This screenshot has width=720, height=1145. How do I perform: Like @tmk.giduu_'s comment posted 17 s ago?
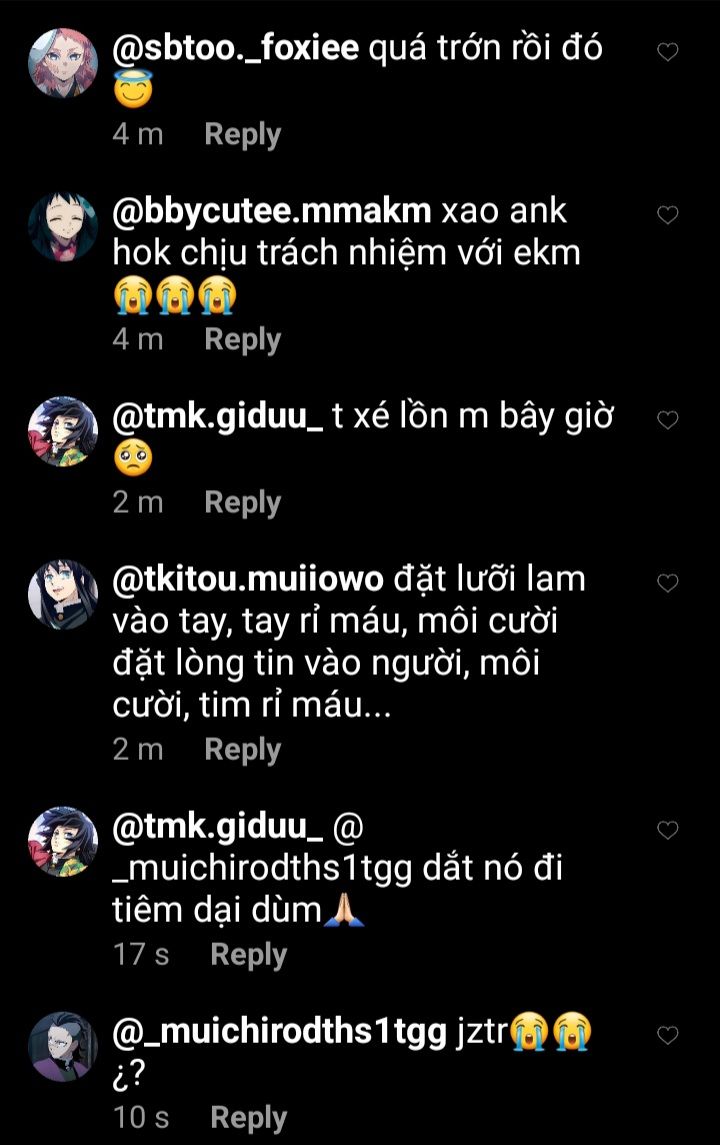coord(667,830)
